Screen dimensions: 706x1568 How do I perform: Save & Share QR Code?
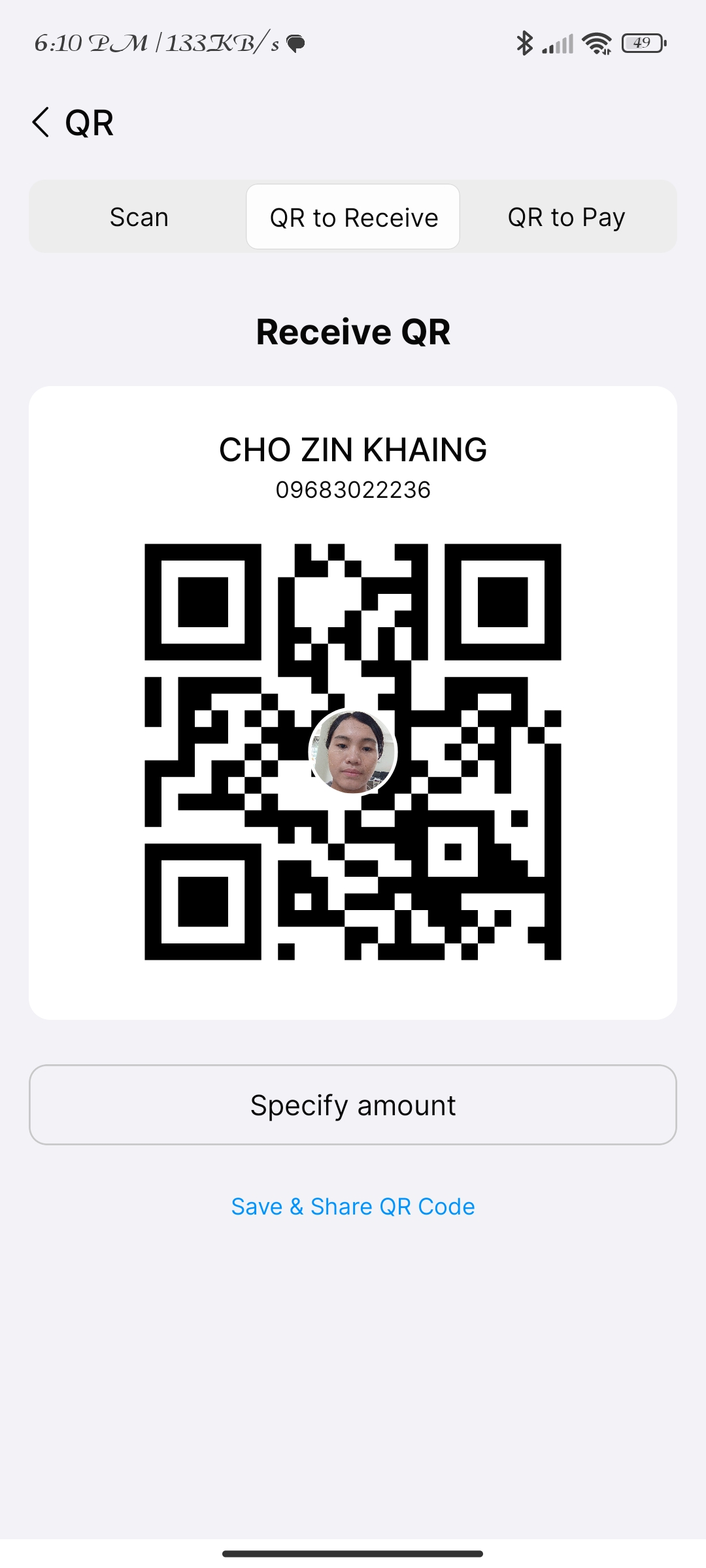tap(353, 1206)
